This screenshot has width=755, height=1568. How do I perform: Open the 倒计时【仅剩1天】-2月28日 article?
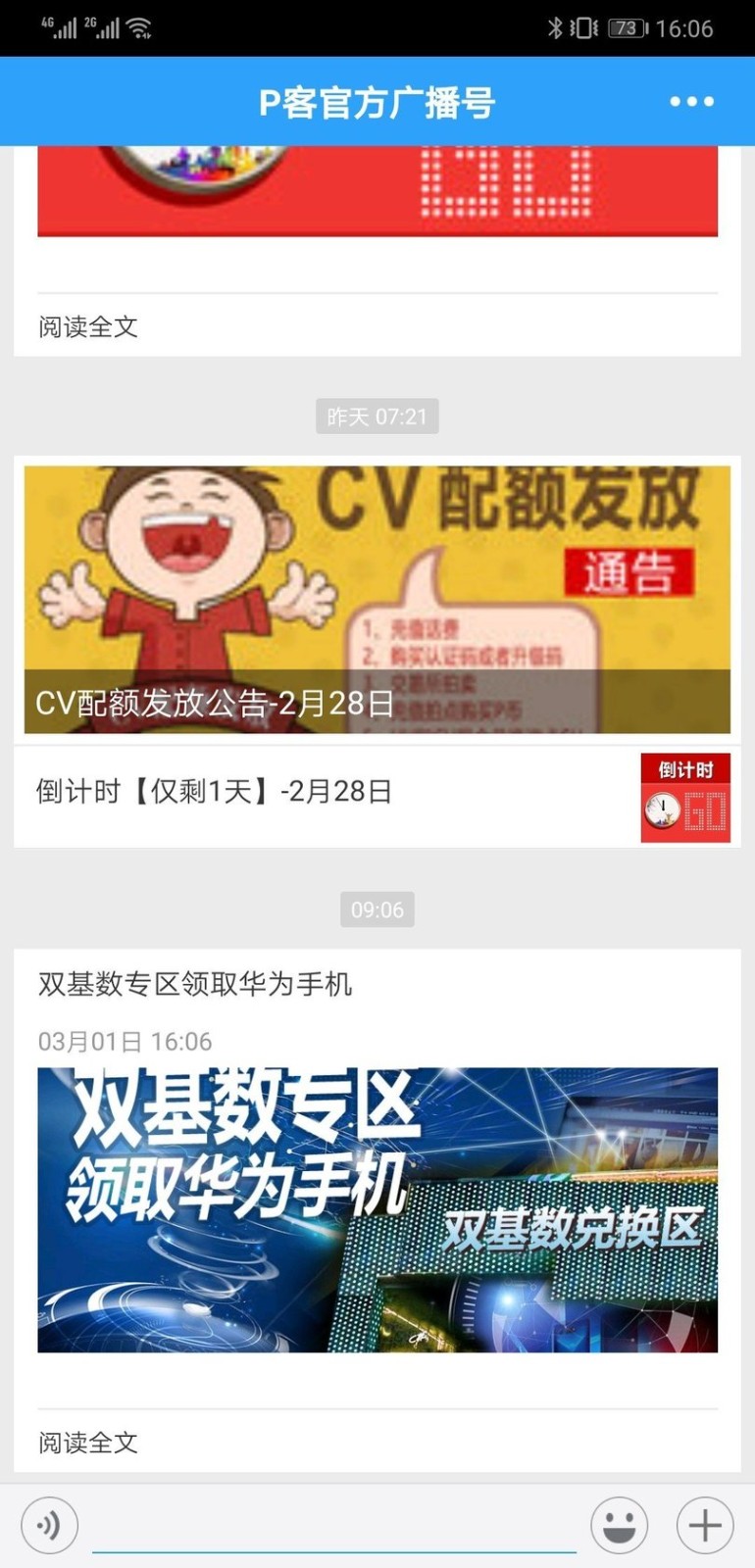coord(213,791)
